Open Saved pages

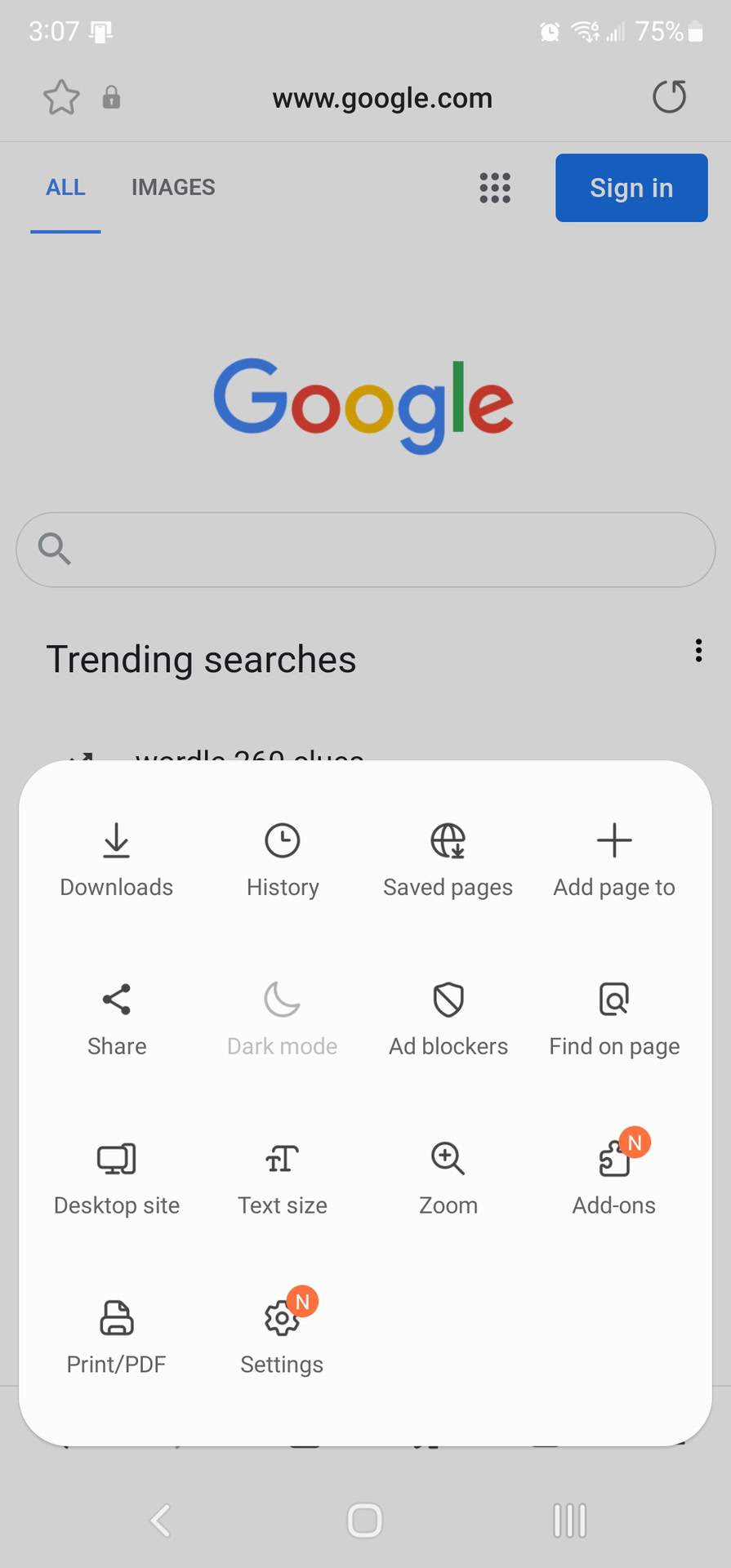pos(448,860)
